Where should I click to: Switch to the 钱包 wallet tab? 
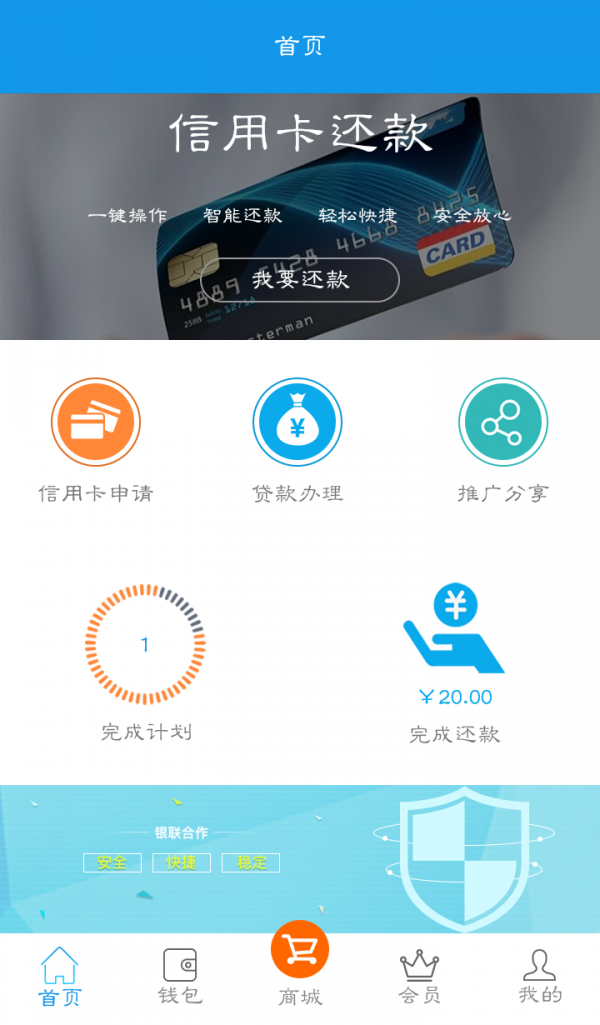coord(180,977)
